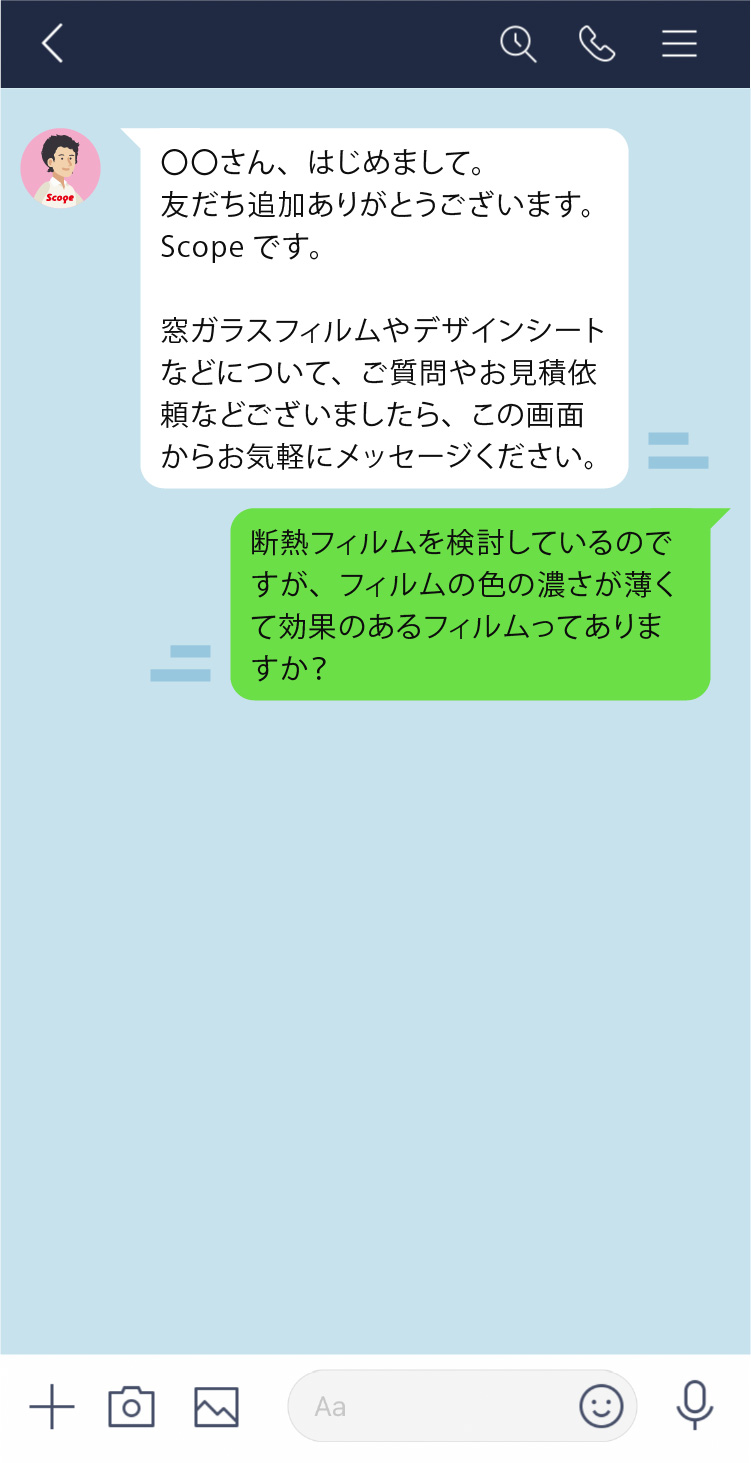Start a call using the phone icon
This screenshot has width=751, height=1463.
[597, 44]
